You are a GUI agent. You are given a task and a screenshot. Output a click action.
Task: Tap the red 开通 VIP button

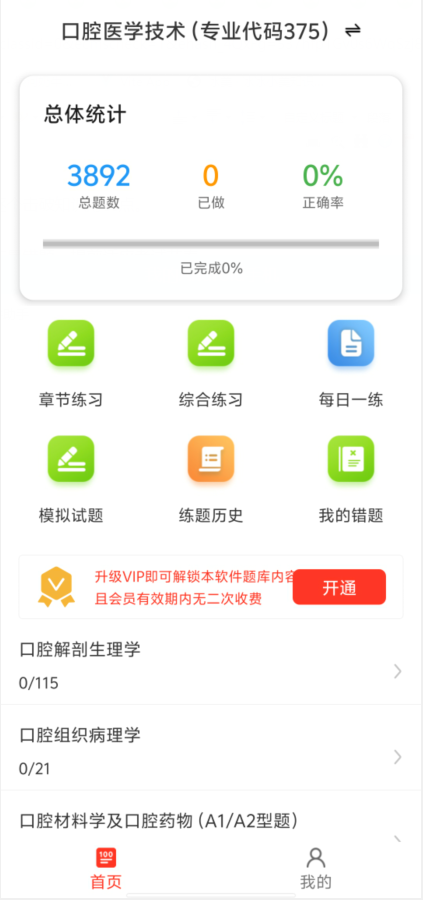tap(339, 587)
